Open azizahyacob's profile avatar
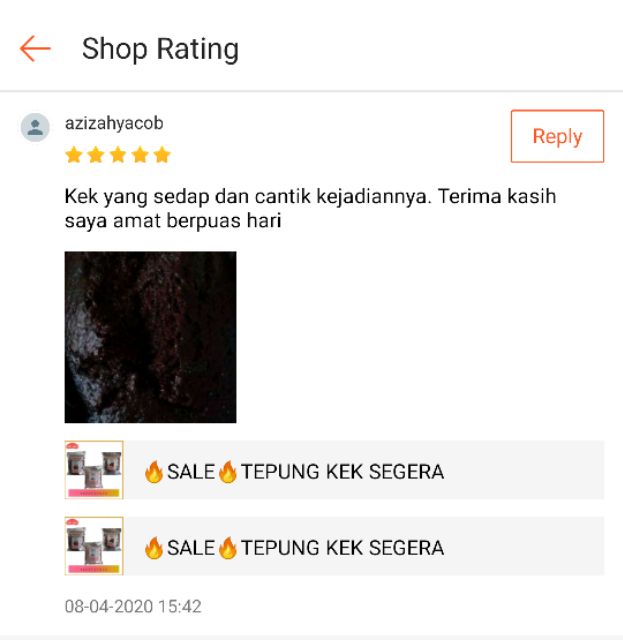 pyautogui.click(x=36, y=127)
